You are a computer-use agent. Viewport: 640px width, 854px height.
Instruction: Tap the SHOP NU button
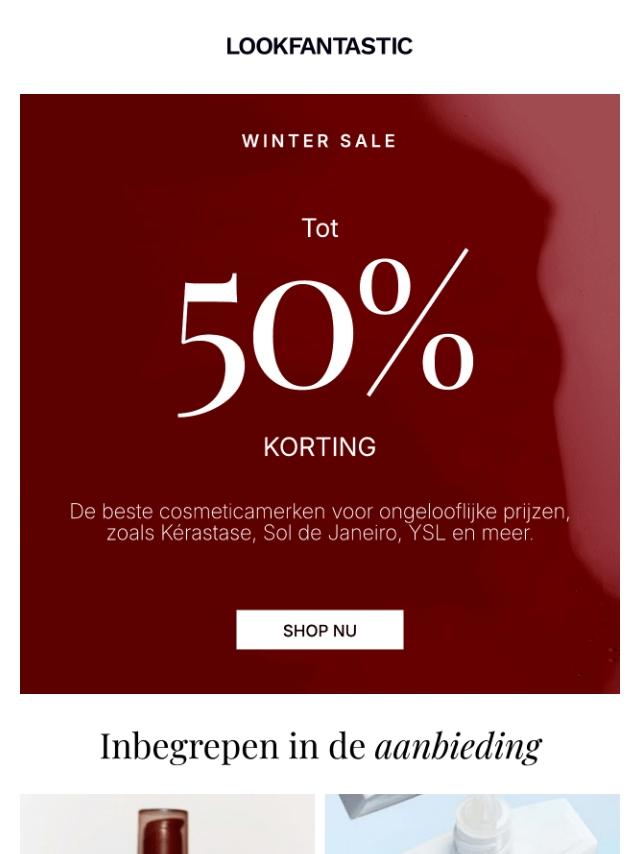(x=320, y=630)
